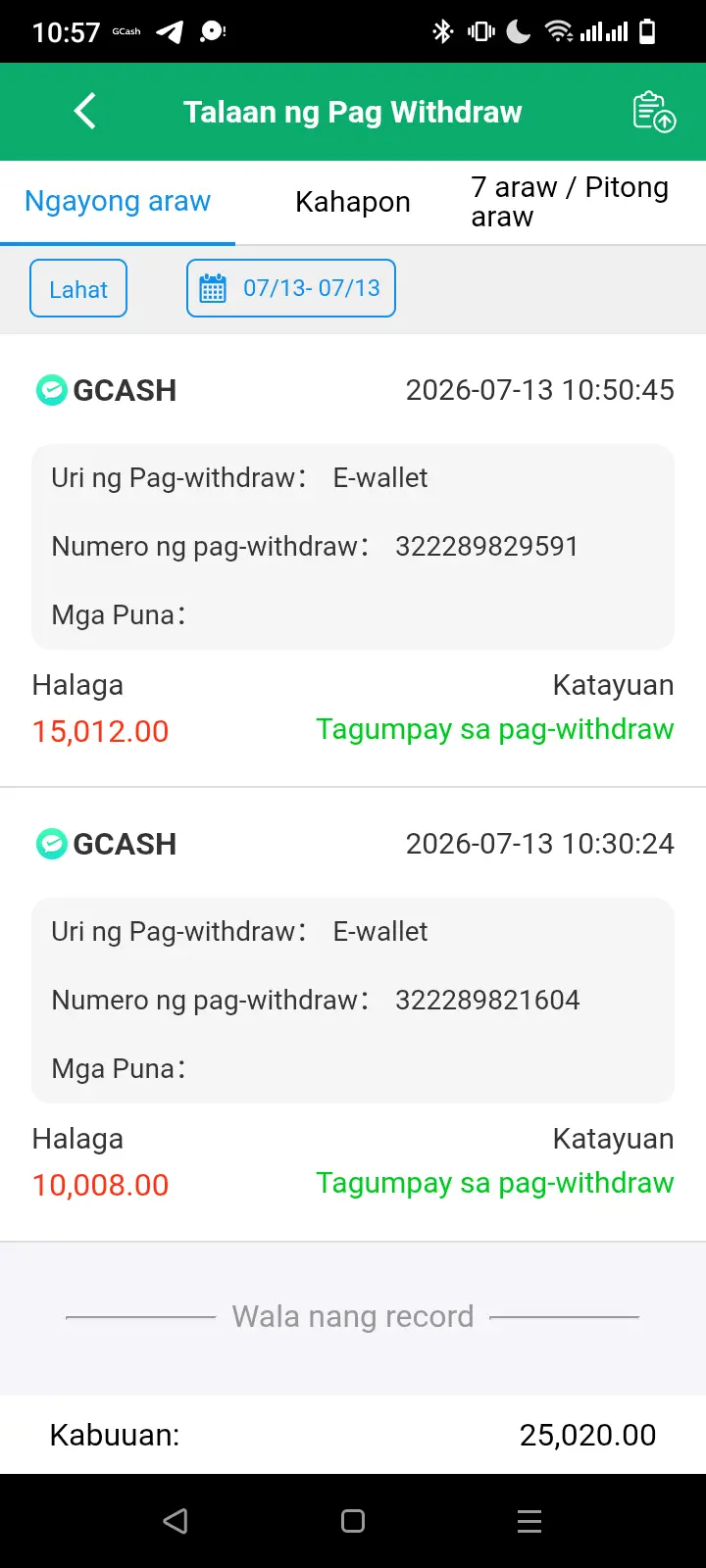The height and width of the screenshot is (1568, 706).
Task: Open the Lahat filter
Action: click(x=78, y=288)
